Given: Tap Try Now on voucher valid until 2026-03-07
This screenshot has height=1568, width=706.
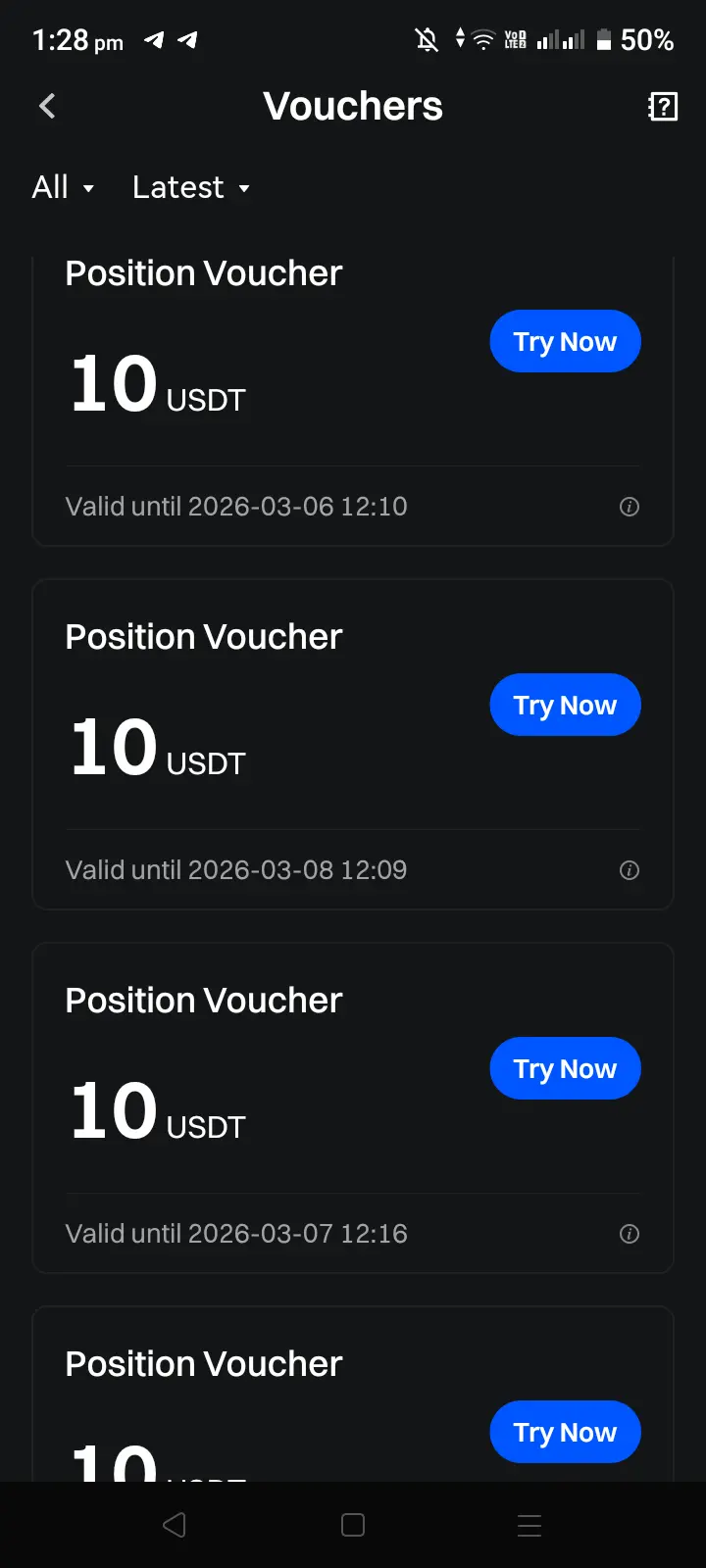Looking at the screenshot, I should tap(565, 1068).
